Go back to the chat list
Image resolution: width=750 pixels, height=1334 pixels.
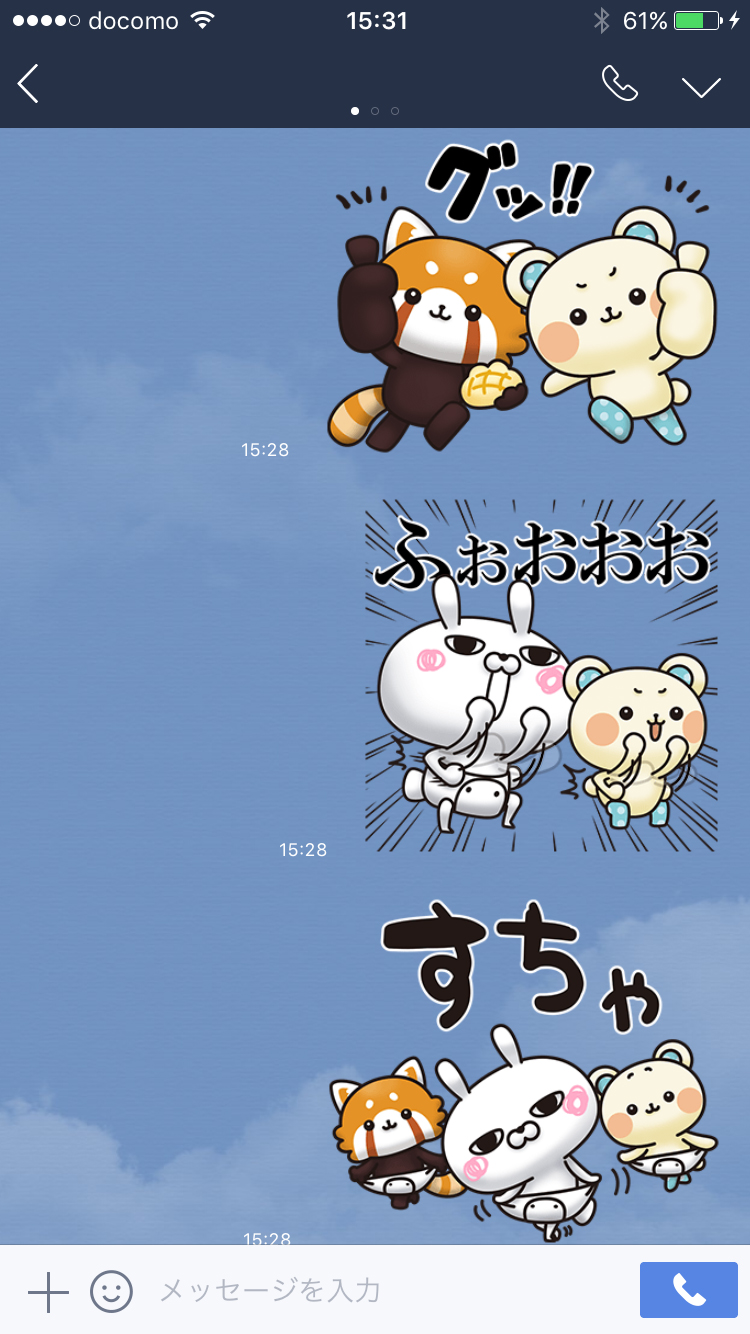point(28,84)
